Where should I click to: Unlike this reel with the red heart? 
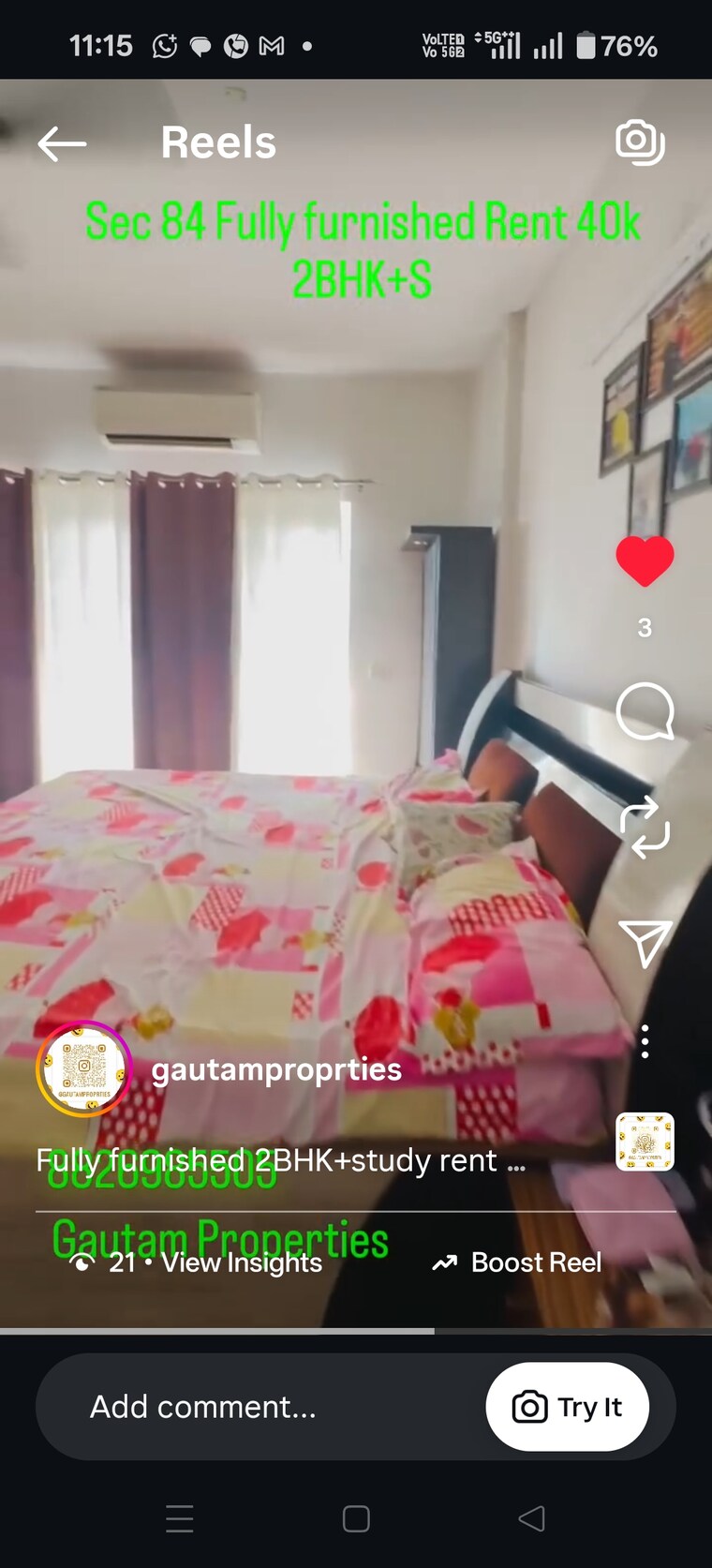click(645, 560)
